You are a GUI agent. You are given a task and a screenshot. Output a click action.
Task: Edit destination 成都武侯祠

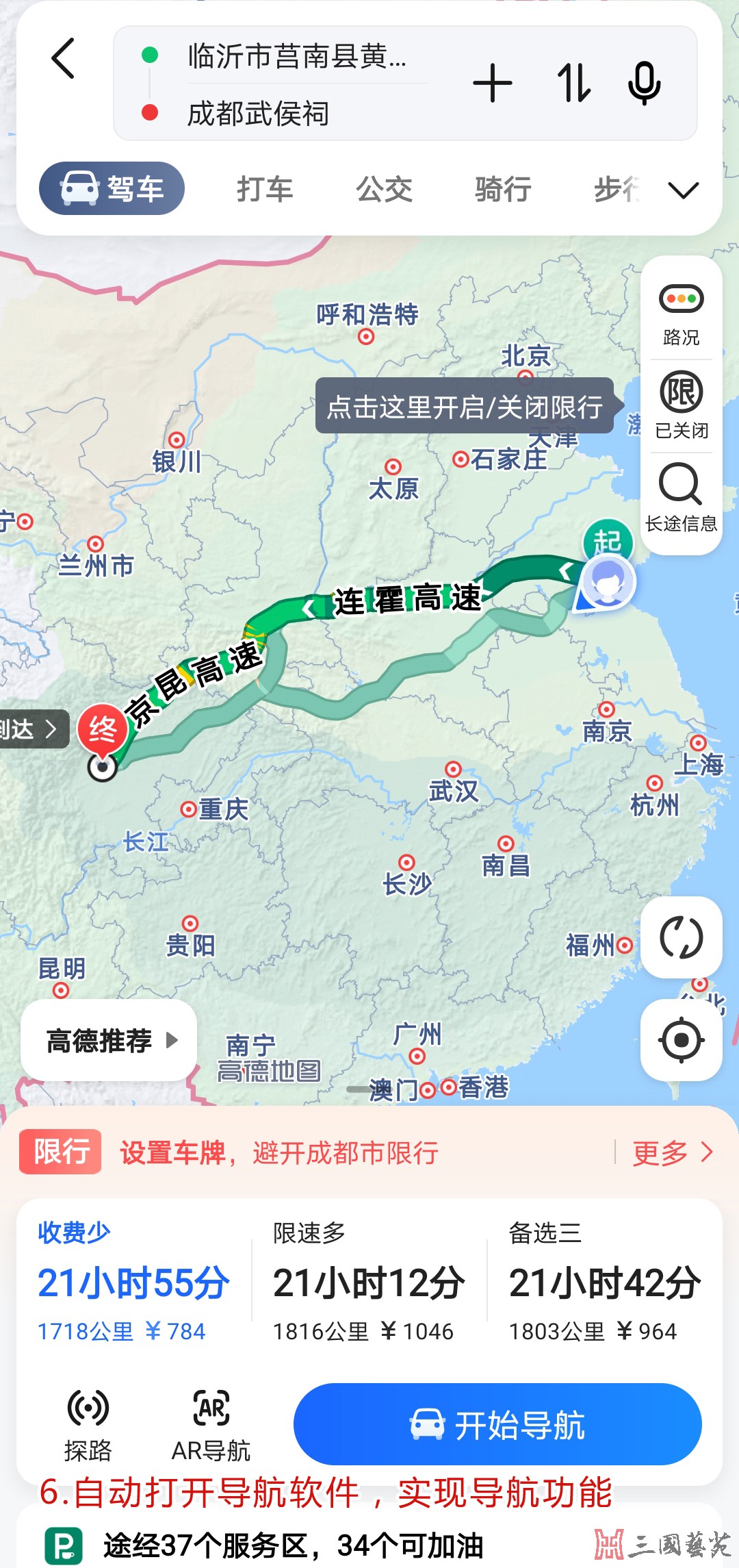(259, 114)
